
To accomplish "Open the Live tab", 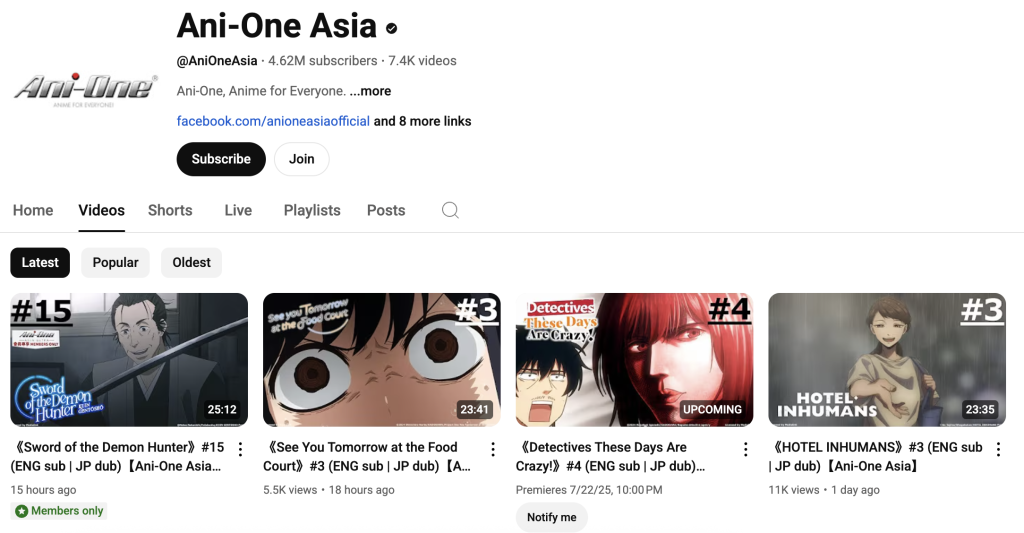I will [x=238, y=210].
